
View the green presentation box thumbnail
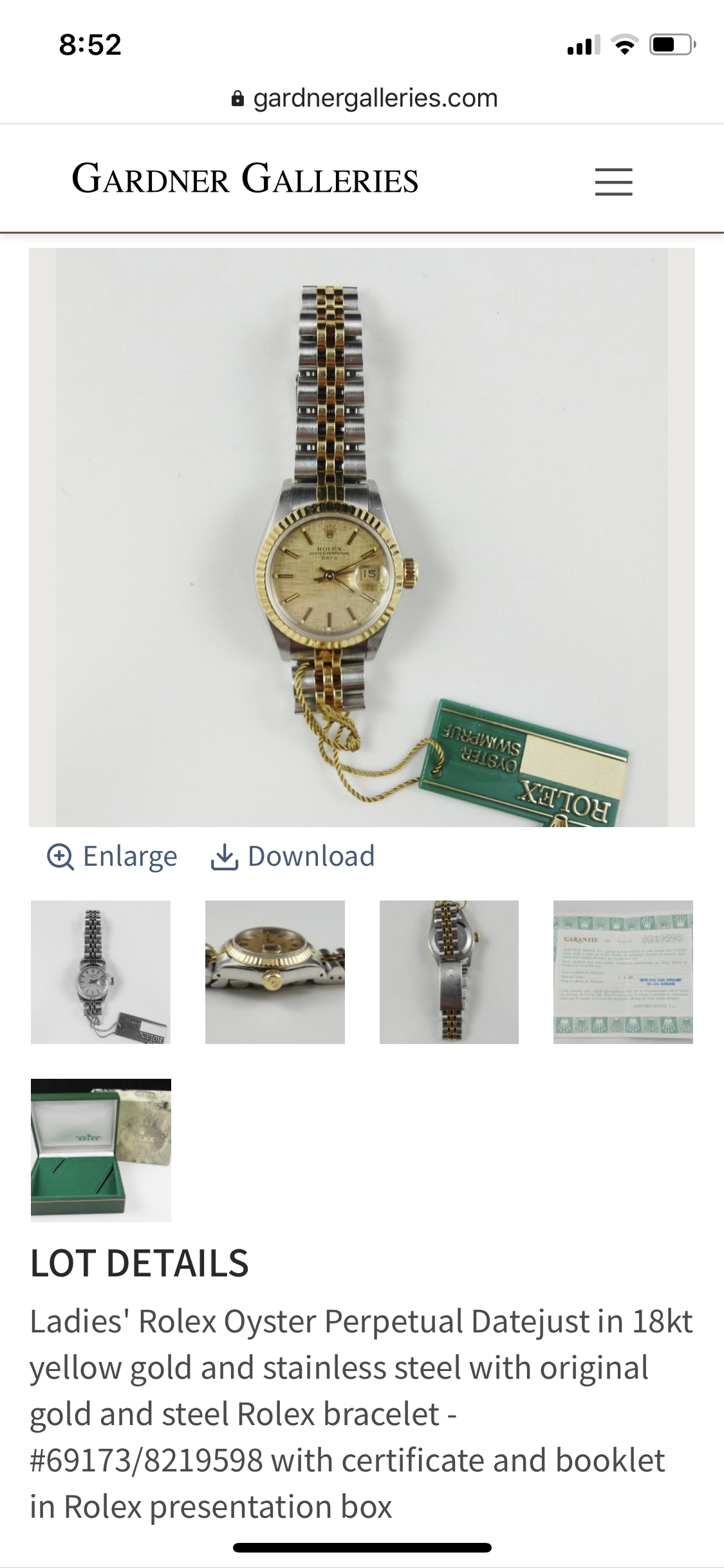point(101,1150)
